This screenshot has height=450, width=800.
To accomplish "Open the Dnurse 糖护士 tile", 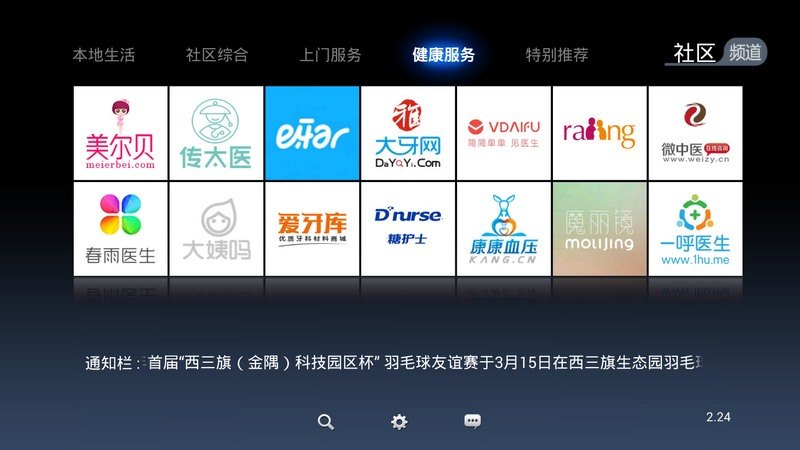I will tap(408, 229).
